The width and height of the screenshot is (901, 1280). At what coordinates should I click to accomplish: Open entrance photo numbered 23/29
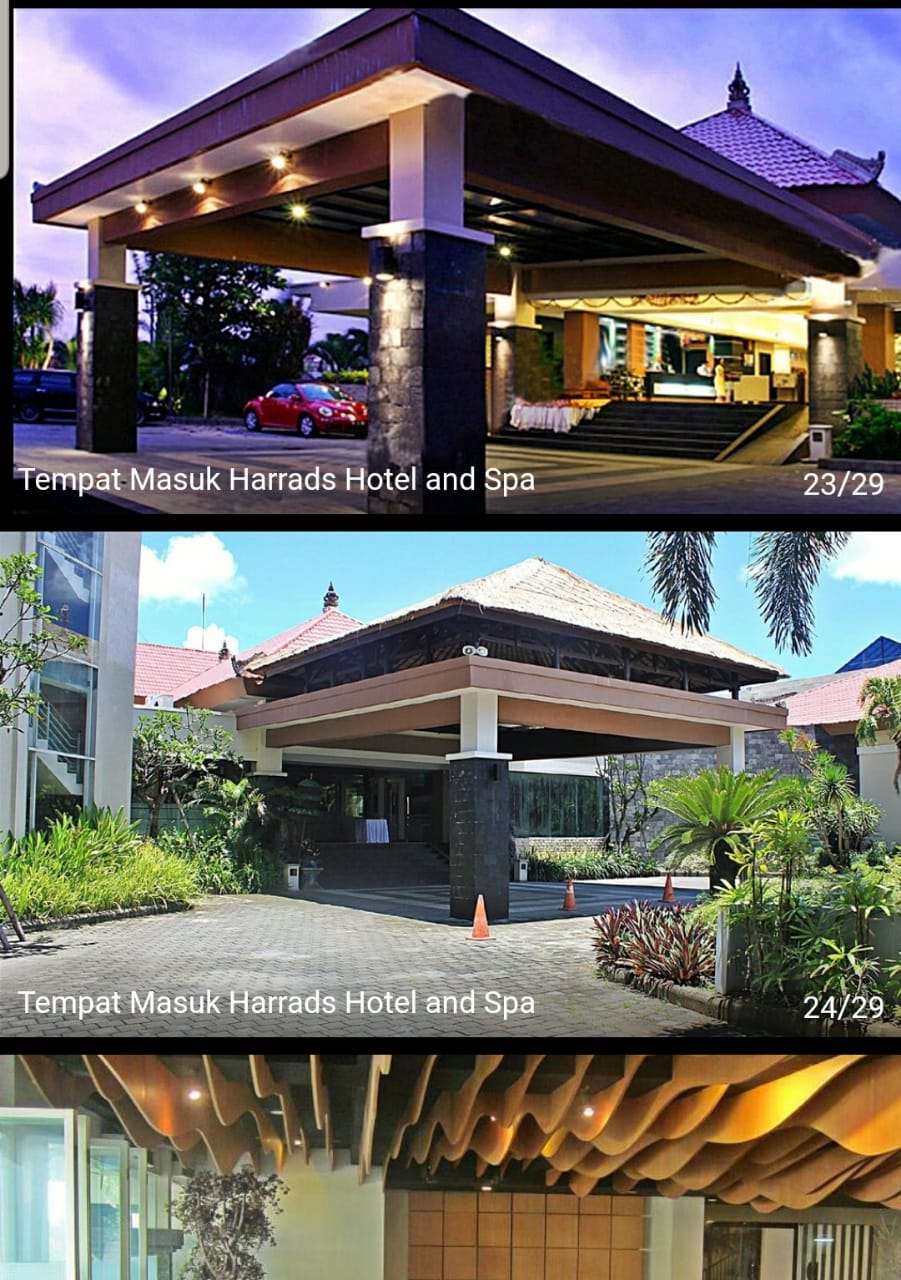click(x=450, y=260)
